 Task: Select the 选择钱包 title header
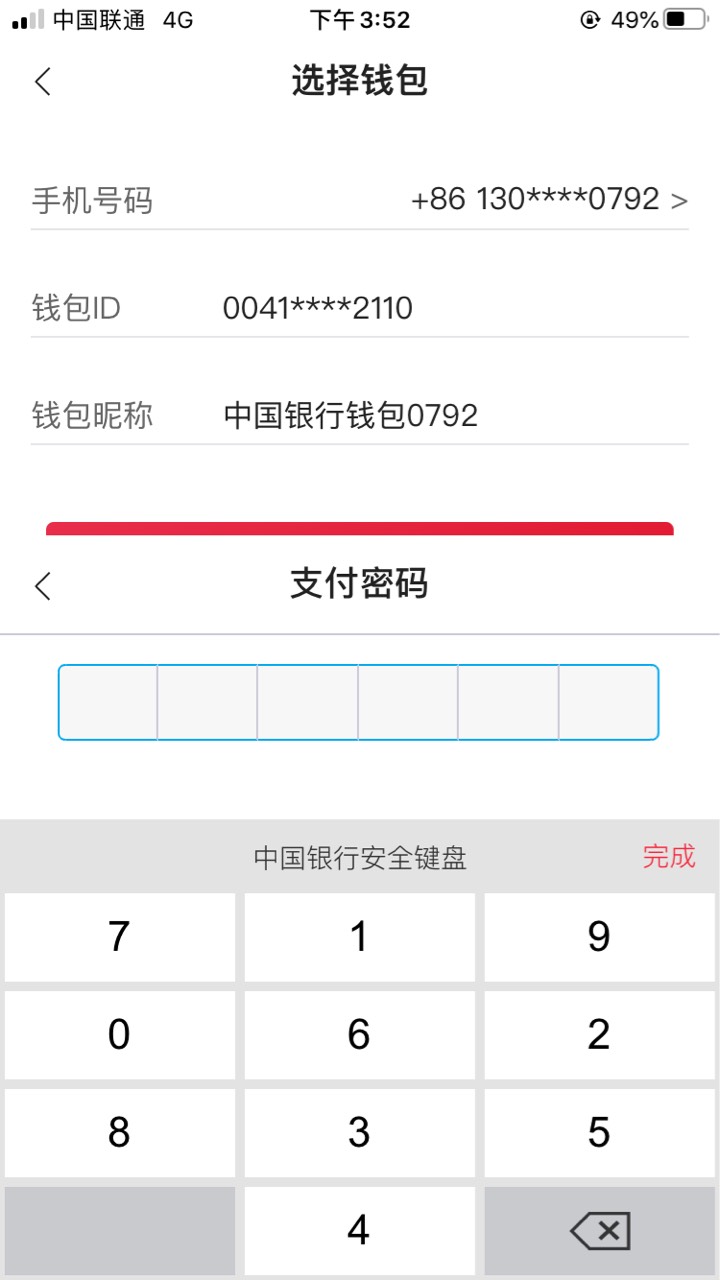coord(358,82)
